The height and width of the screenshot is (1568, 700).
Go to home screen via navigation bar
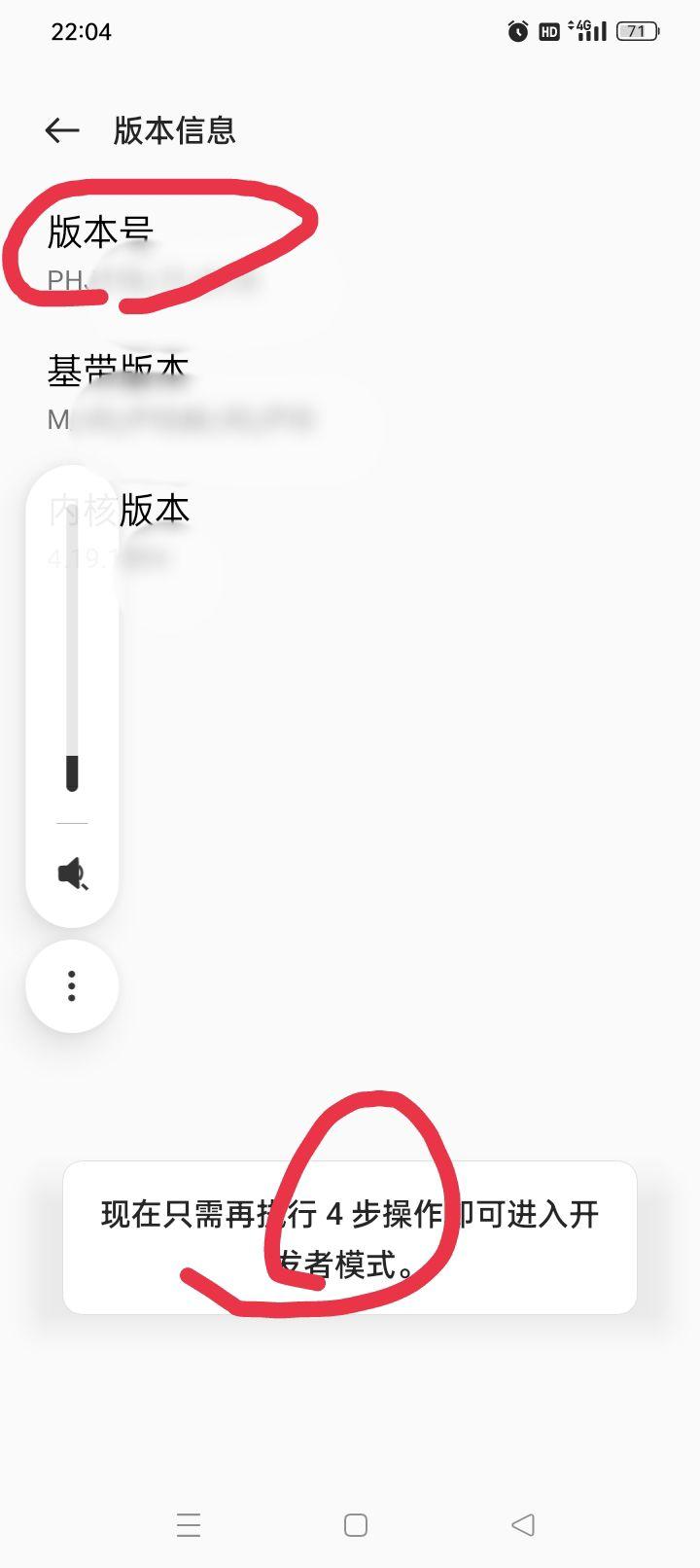tap(356, 1524)
